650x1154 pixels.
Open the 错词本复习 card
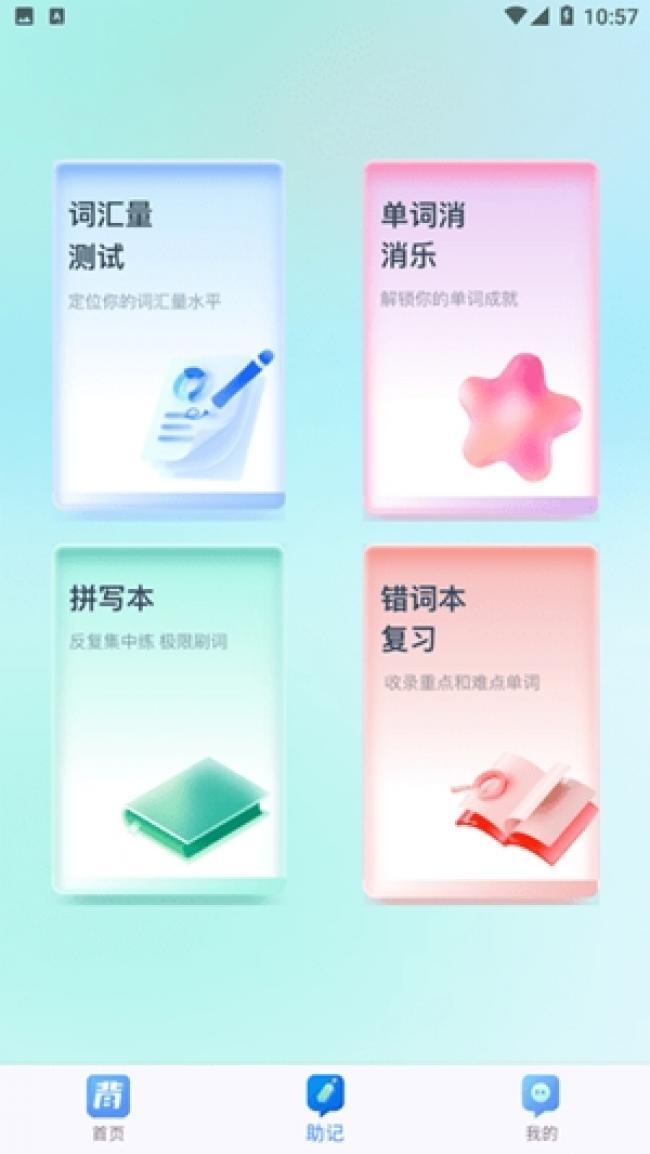point(481,723)
